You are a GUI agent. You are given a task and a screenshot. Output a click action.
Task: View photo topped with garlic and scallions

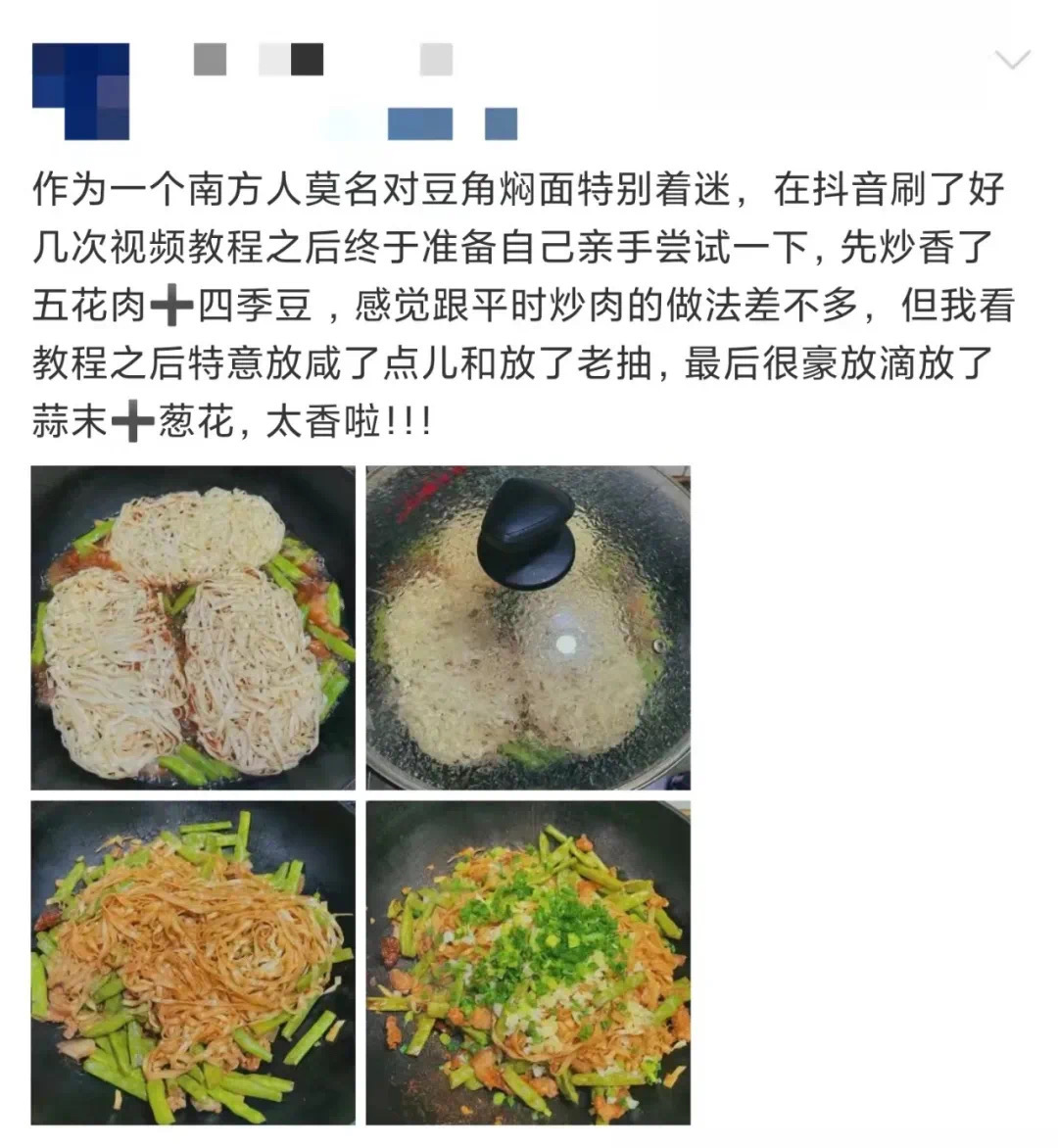[528, 963]
